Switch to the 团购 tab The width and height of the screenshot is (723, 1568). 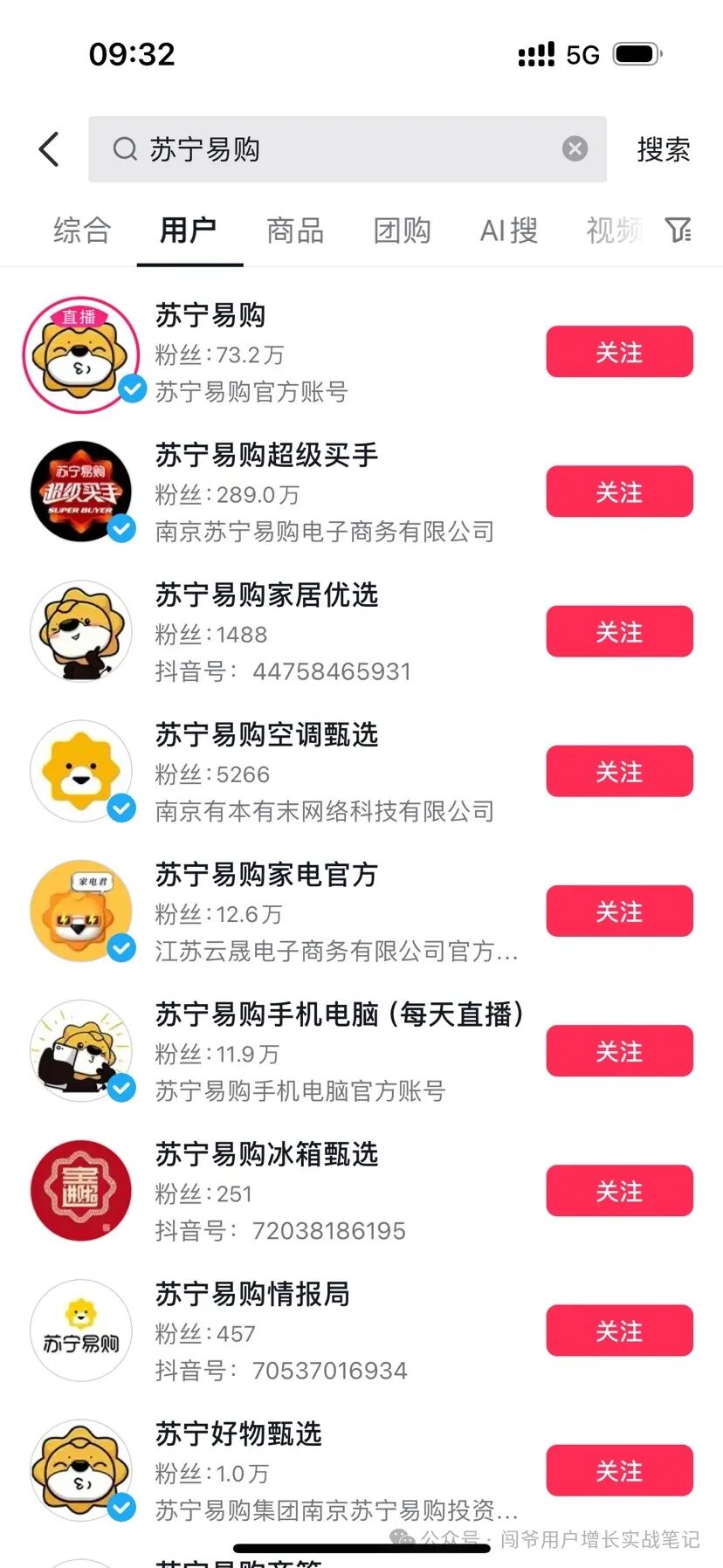pos(402,230)
